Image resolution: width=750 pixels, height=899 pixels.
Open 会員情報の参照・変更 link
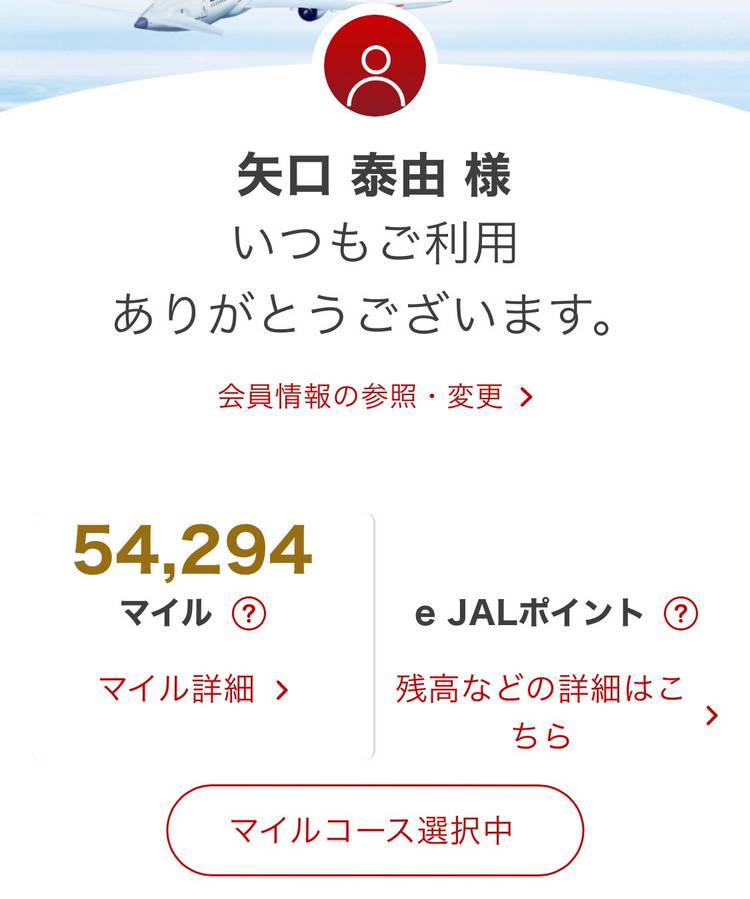click(375, 397)
